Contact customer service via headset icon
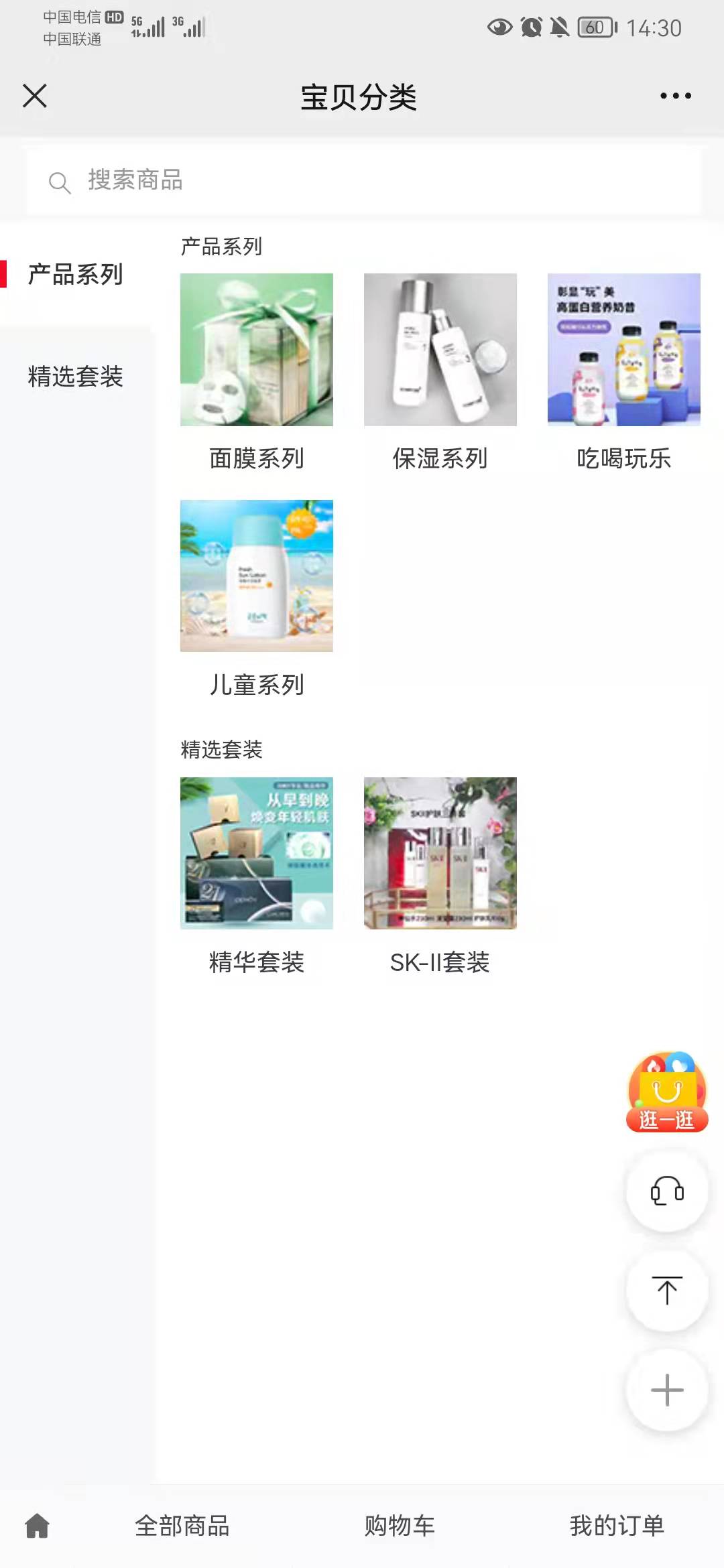This screenshot has height=1568, width=724. click(x=667, y=1191)
